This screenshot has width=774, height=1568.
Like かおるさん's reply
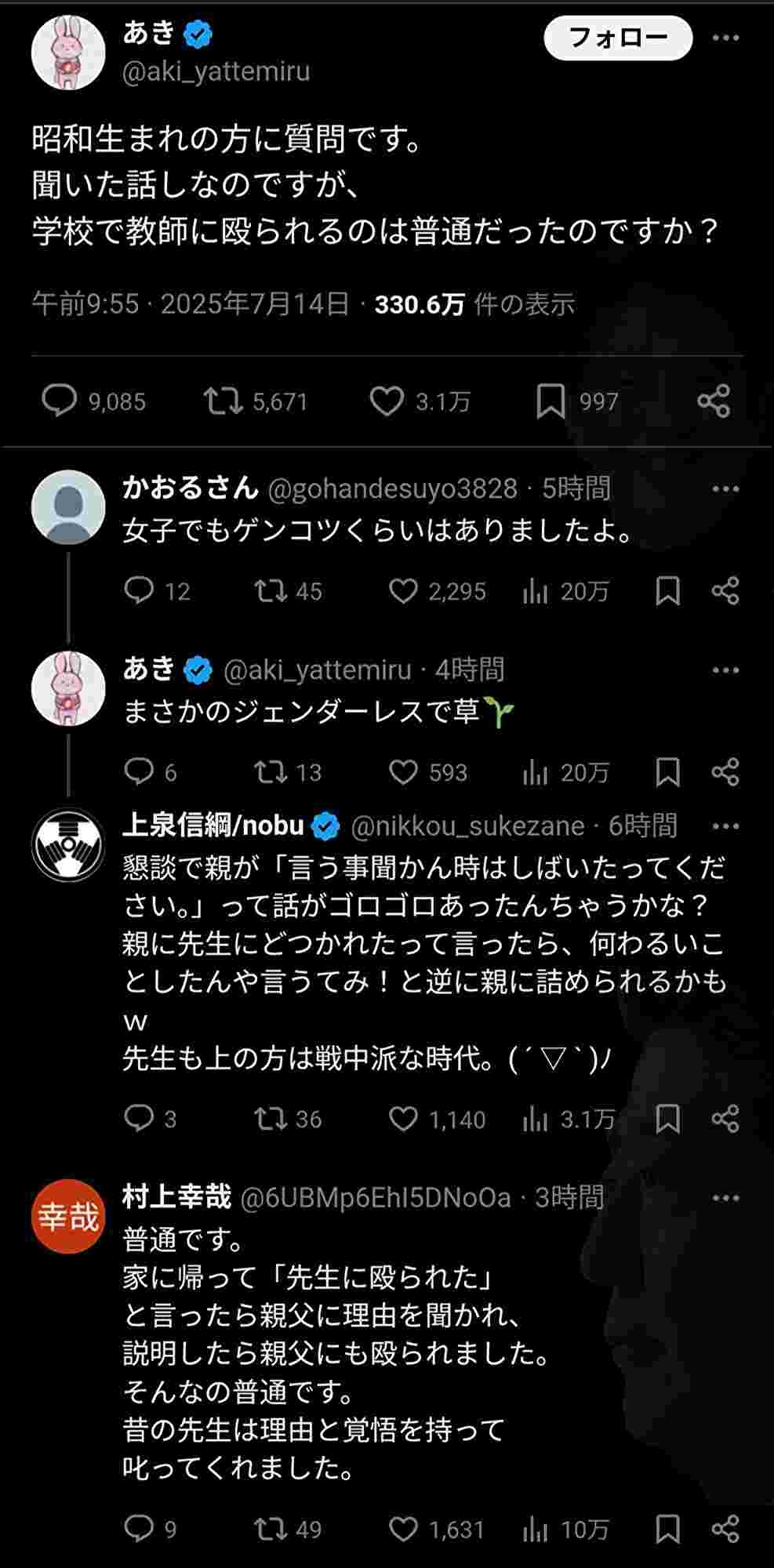tap(403, 590)
